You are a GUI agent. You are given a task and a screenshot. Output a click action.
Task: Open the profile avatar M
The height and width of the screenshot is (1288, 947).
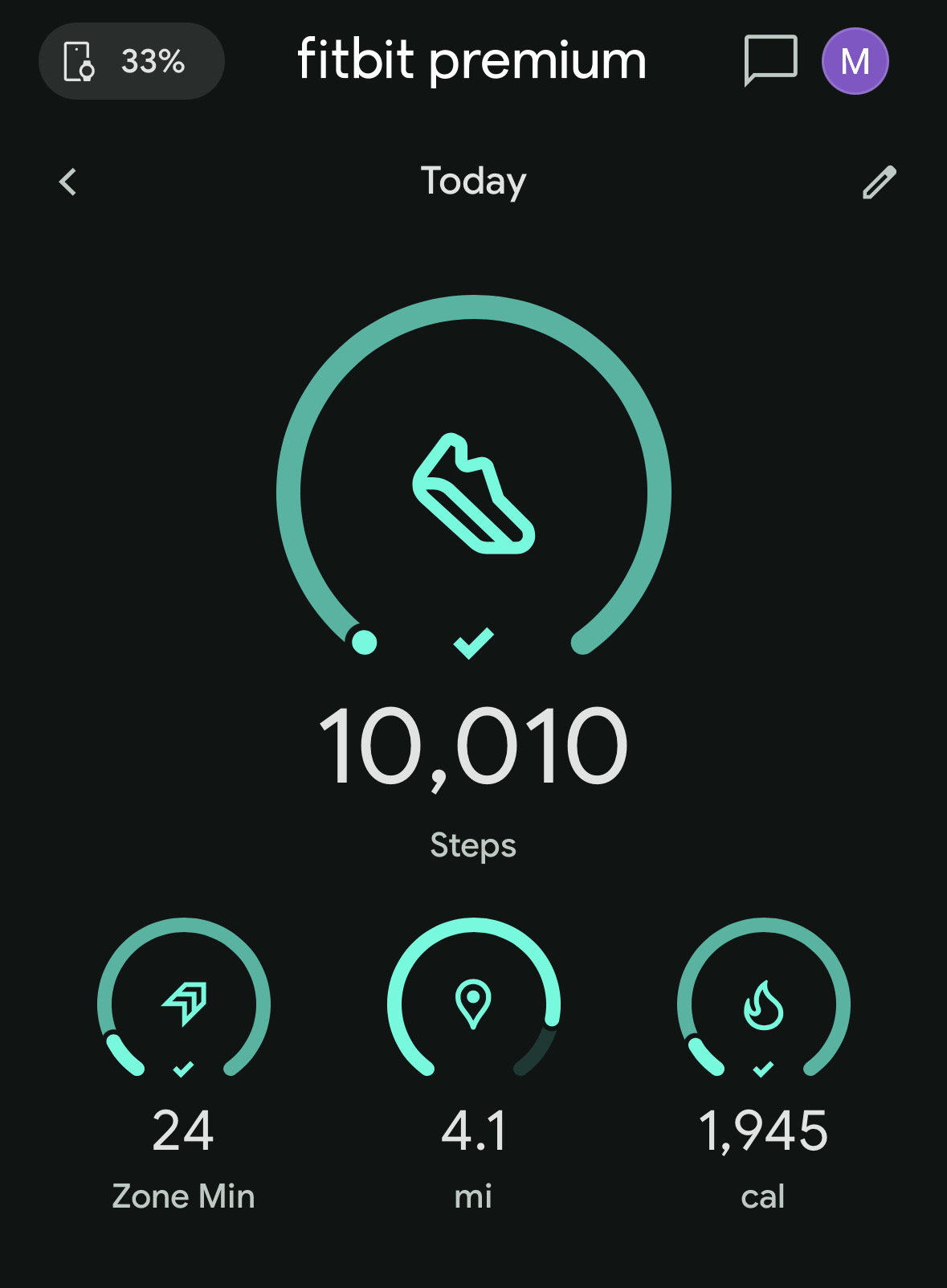pos(855,61)
